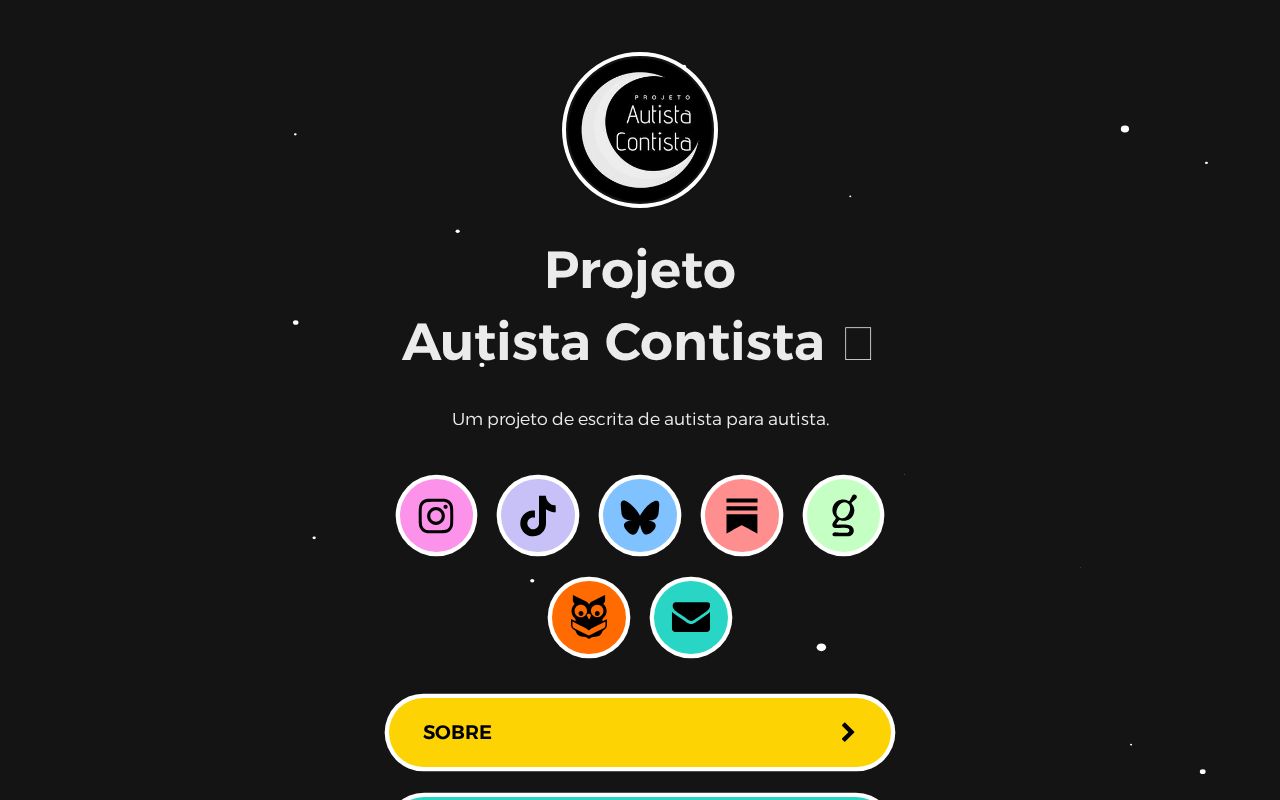Visit the TikTok profile
Image resolution: width=1280 pixels, height=800 pixels.
(538, 516)
